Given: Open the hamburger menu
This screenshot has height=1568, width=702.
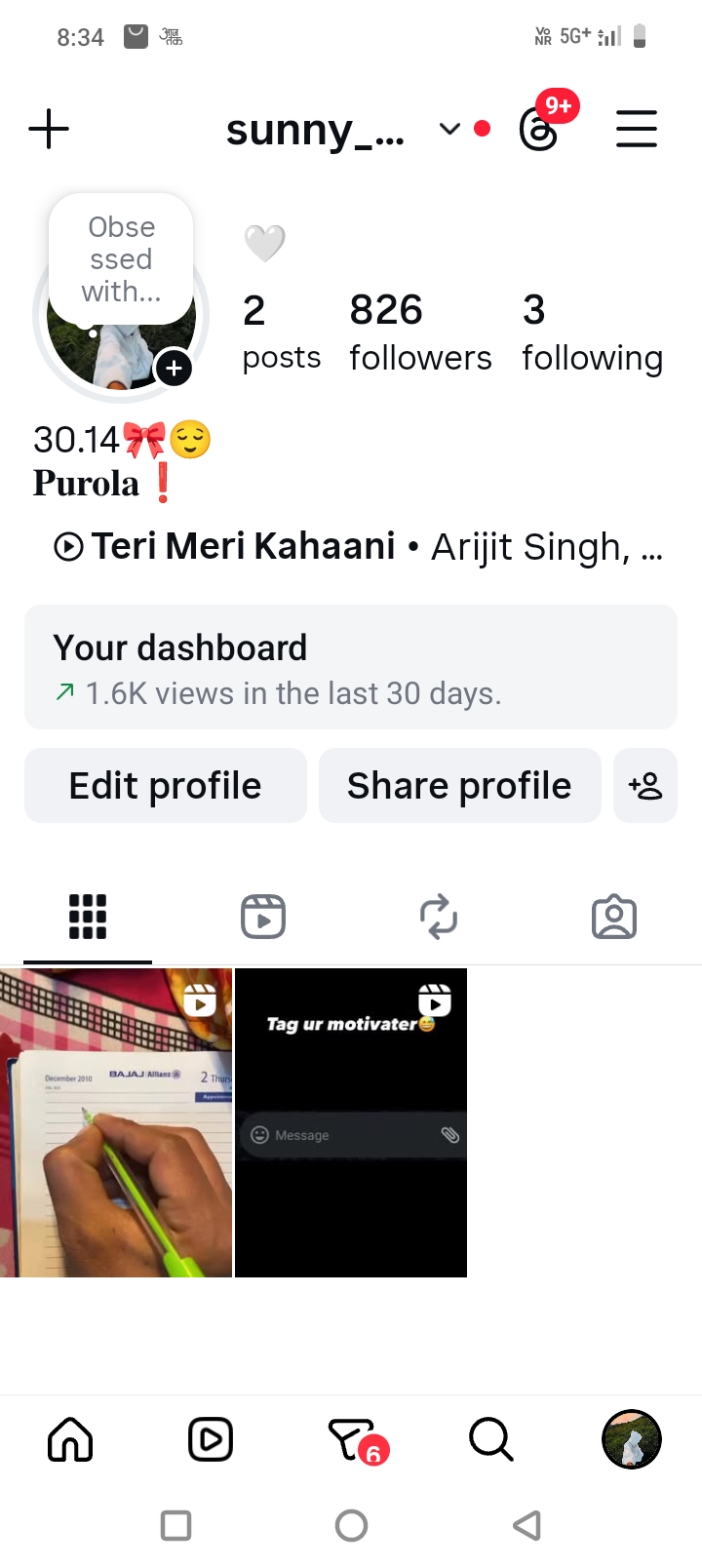Looking at the screenshot, I should [x=636, y=129].
